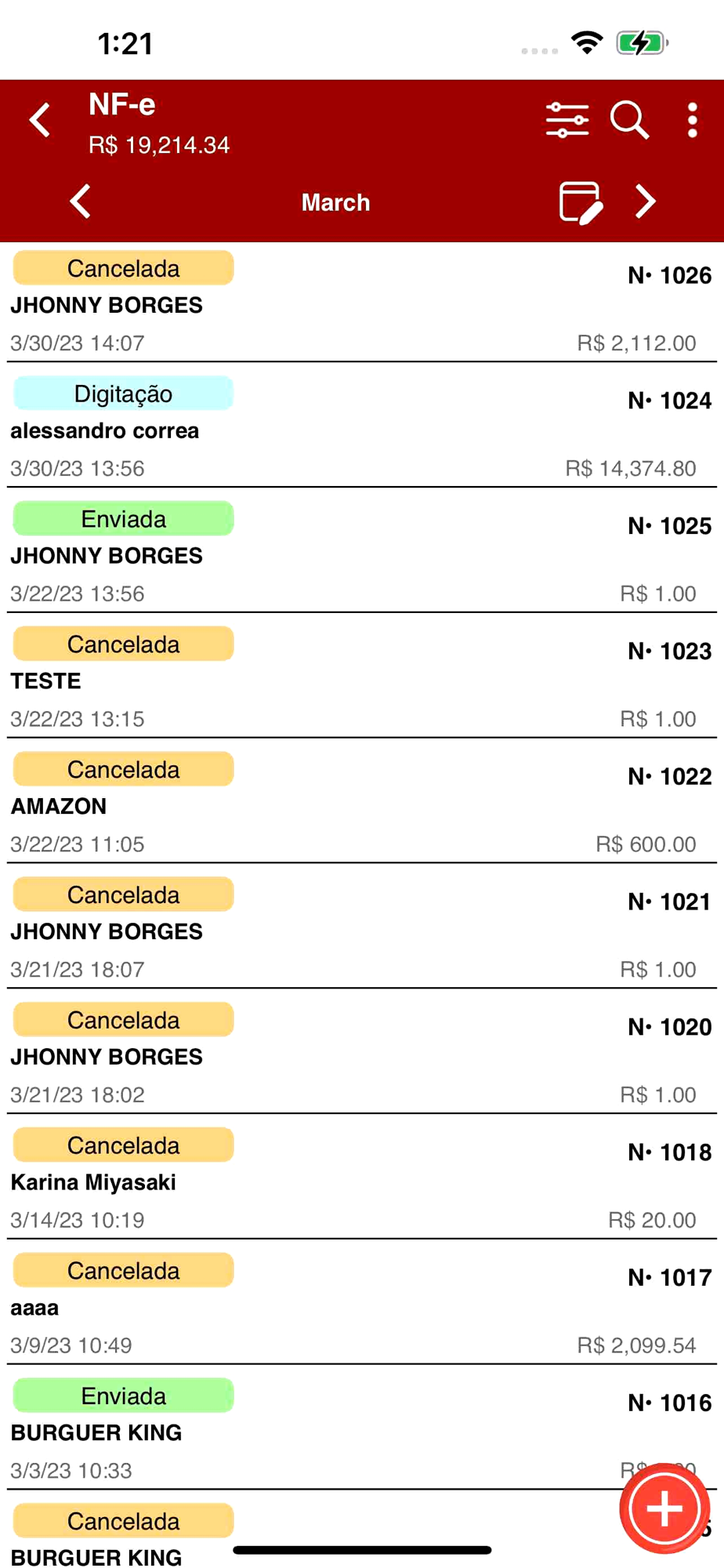Go back from the NF-e screen

41,121
